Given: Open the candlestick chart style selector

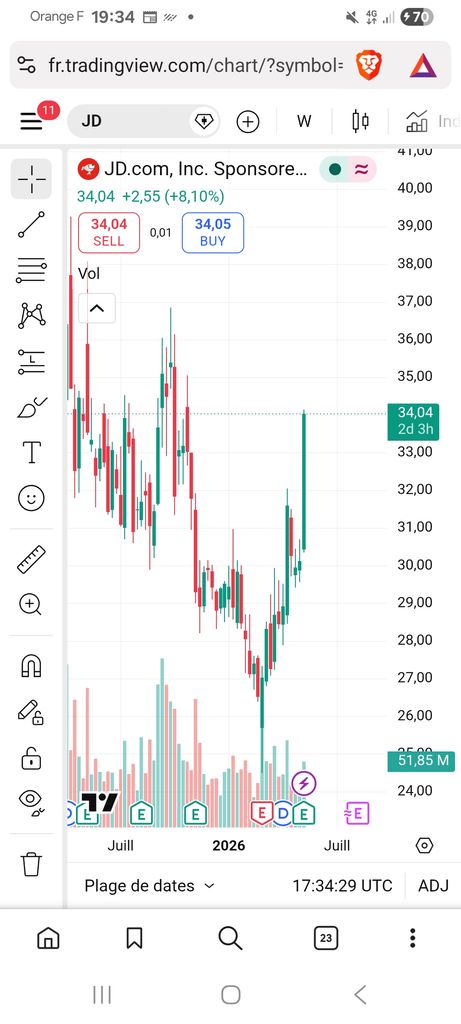Looking at the screenshot, I should click(x=360, y=121).
